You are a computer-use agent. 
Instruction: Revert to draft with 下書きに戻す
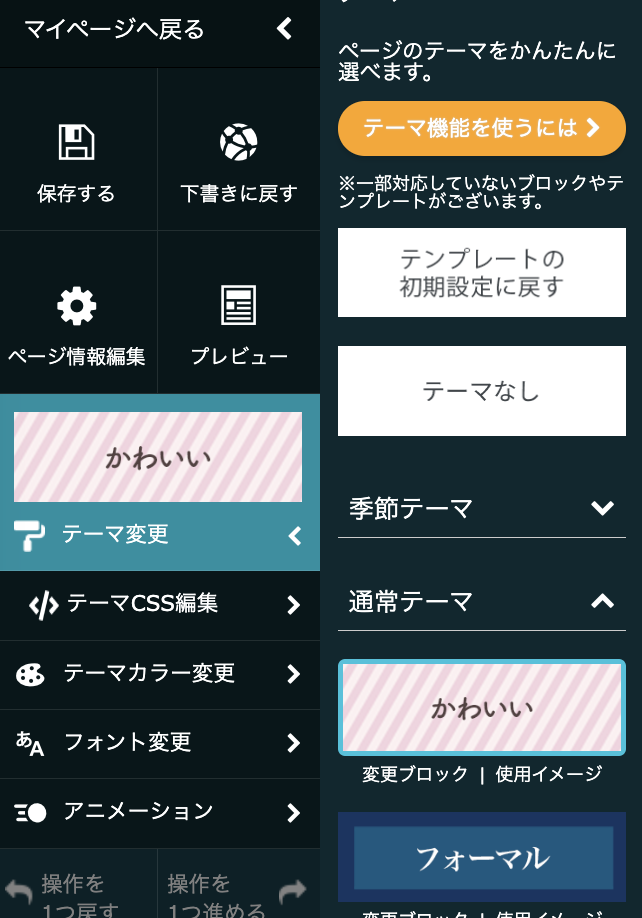pos(238,160)
